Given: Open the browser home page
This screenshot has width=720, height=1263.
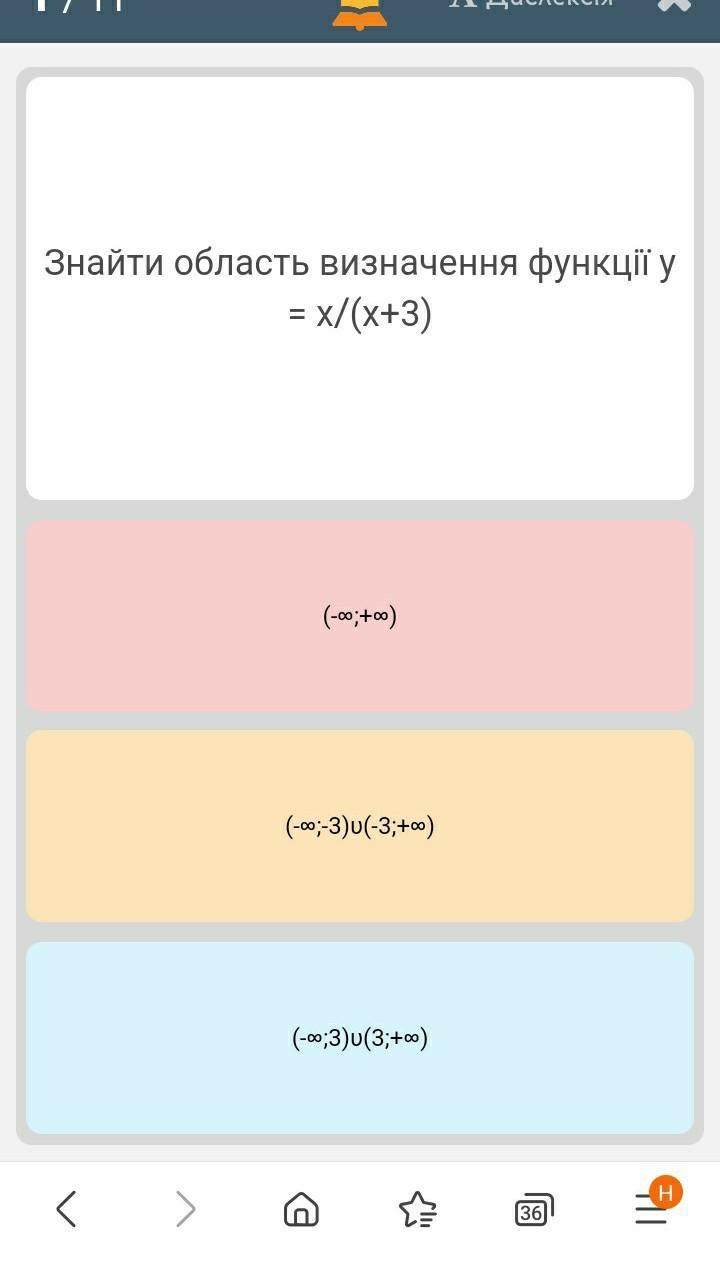Looking at the screenshot, I should [x=301, y=1210].
